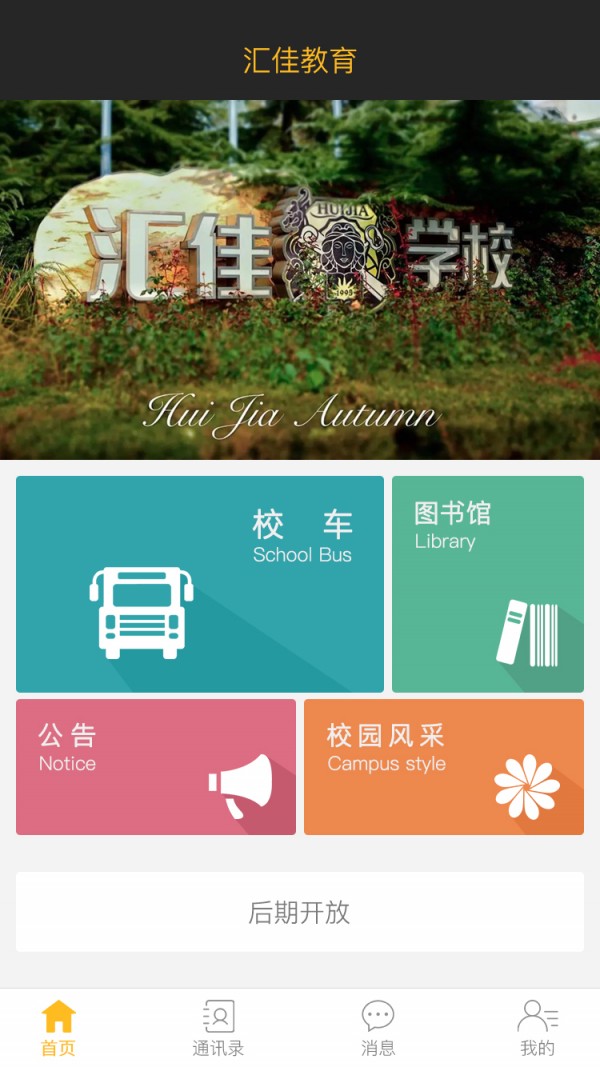Switch to the 消息 messages tab
This screenshot has height=1067, width=600.
click(x=378, y=1028)
